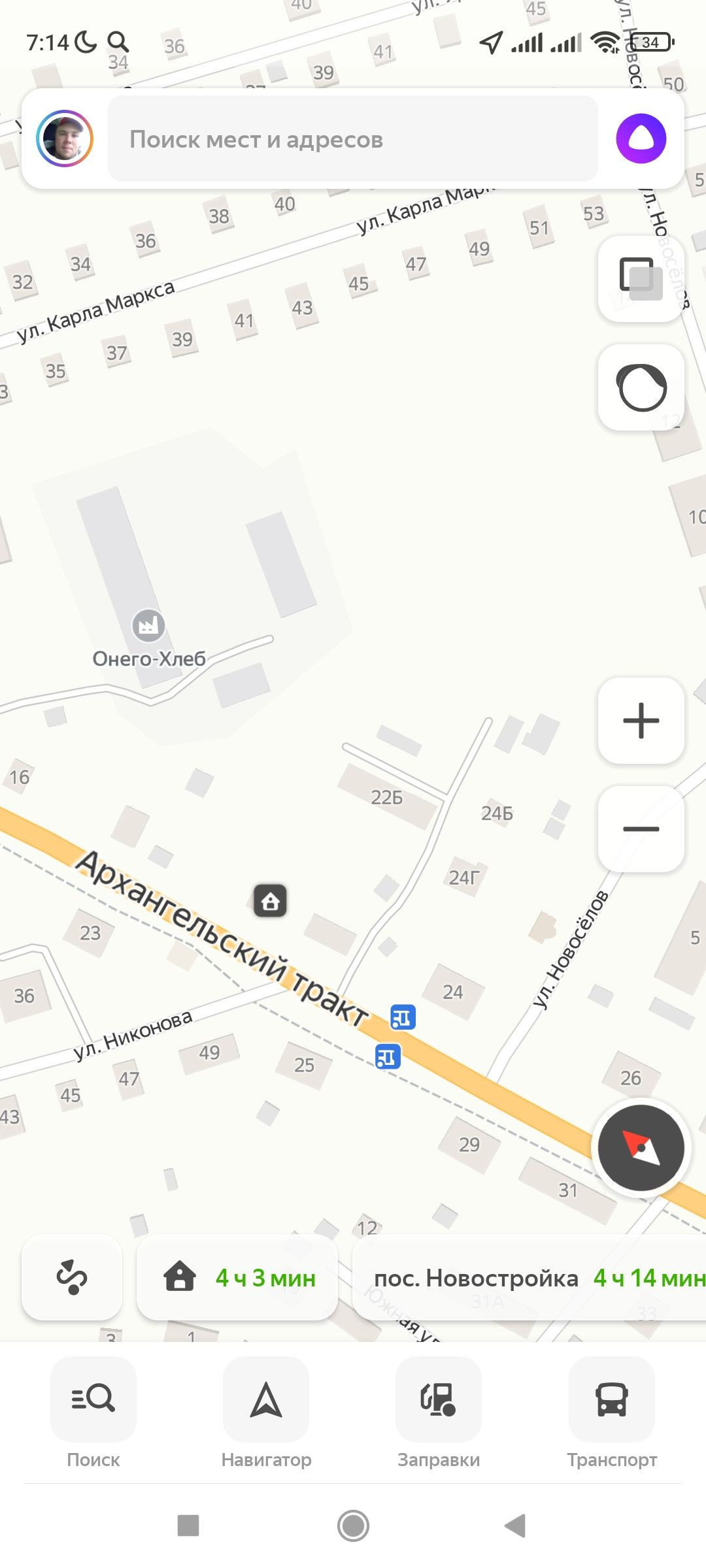Zoom in with the plus button
The height and width of the screenshot is (1568, 706).
coord(641,721)
